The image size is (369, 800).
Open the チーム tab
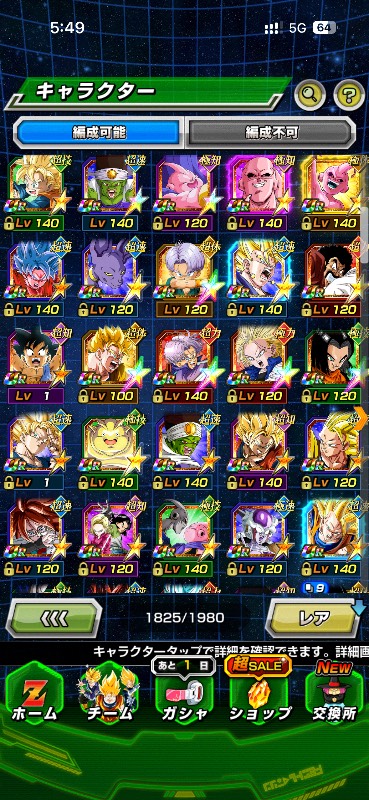[109, 694]
